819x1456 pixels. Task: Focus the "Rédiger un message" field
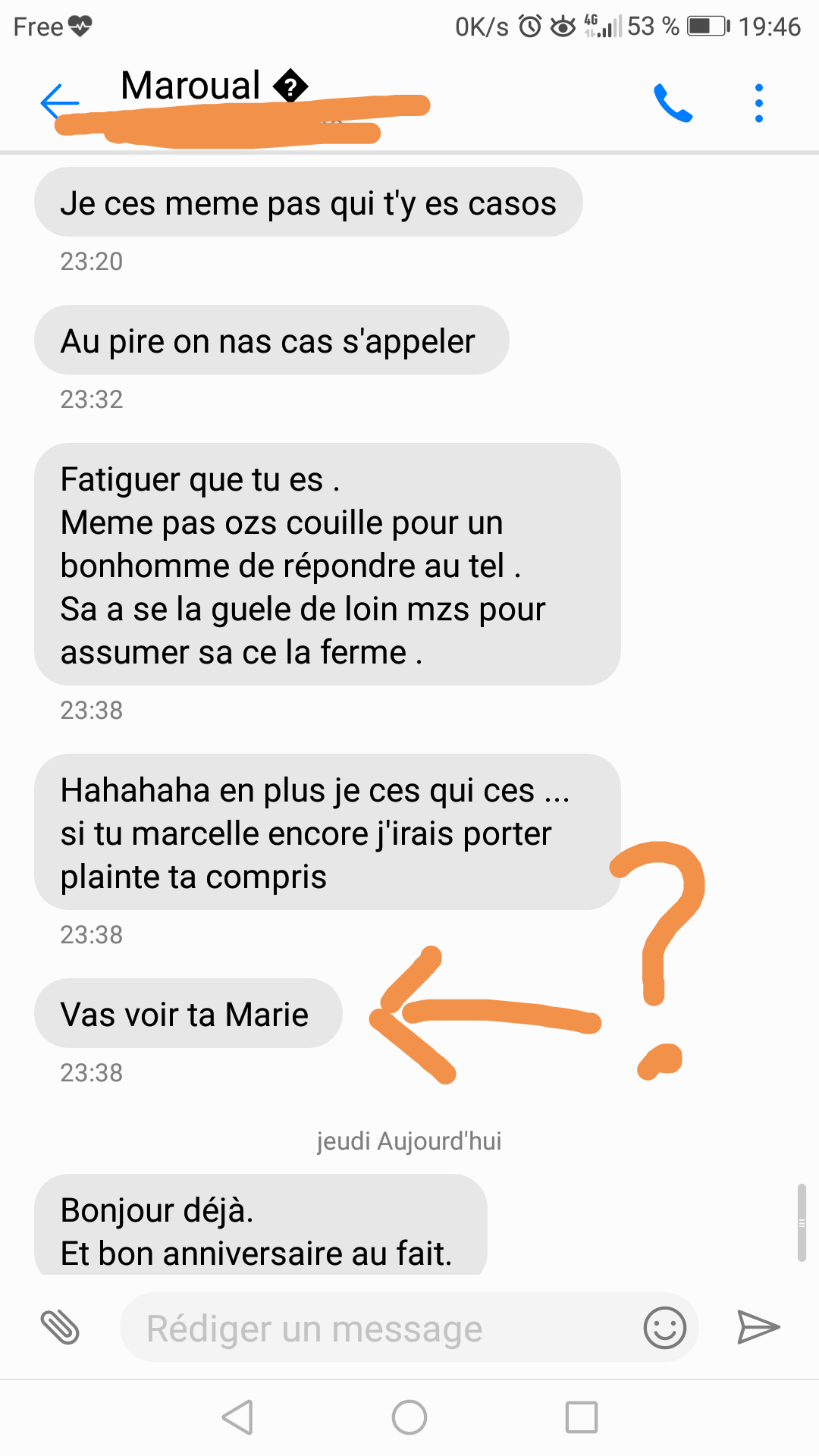[x=379, y=1328]
